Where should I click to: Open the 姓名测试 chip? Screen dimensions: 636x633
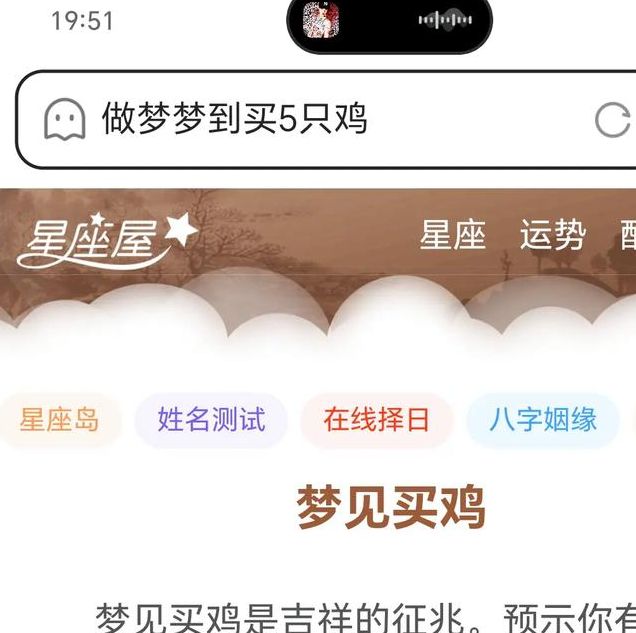[x=211, y=420]
